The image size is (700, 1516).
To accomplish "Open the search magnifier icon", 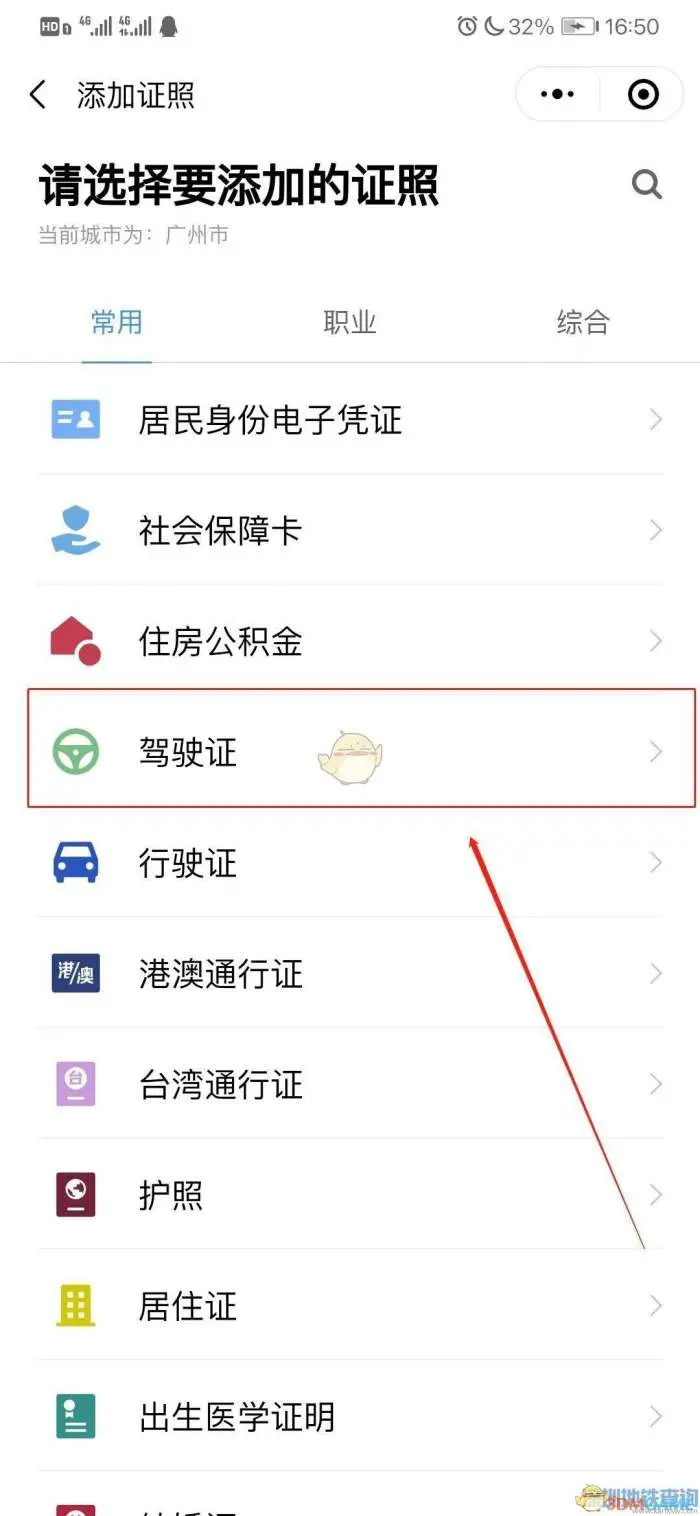I will [647, 185].
